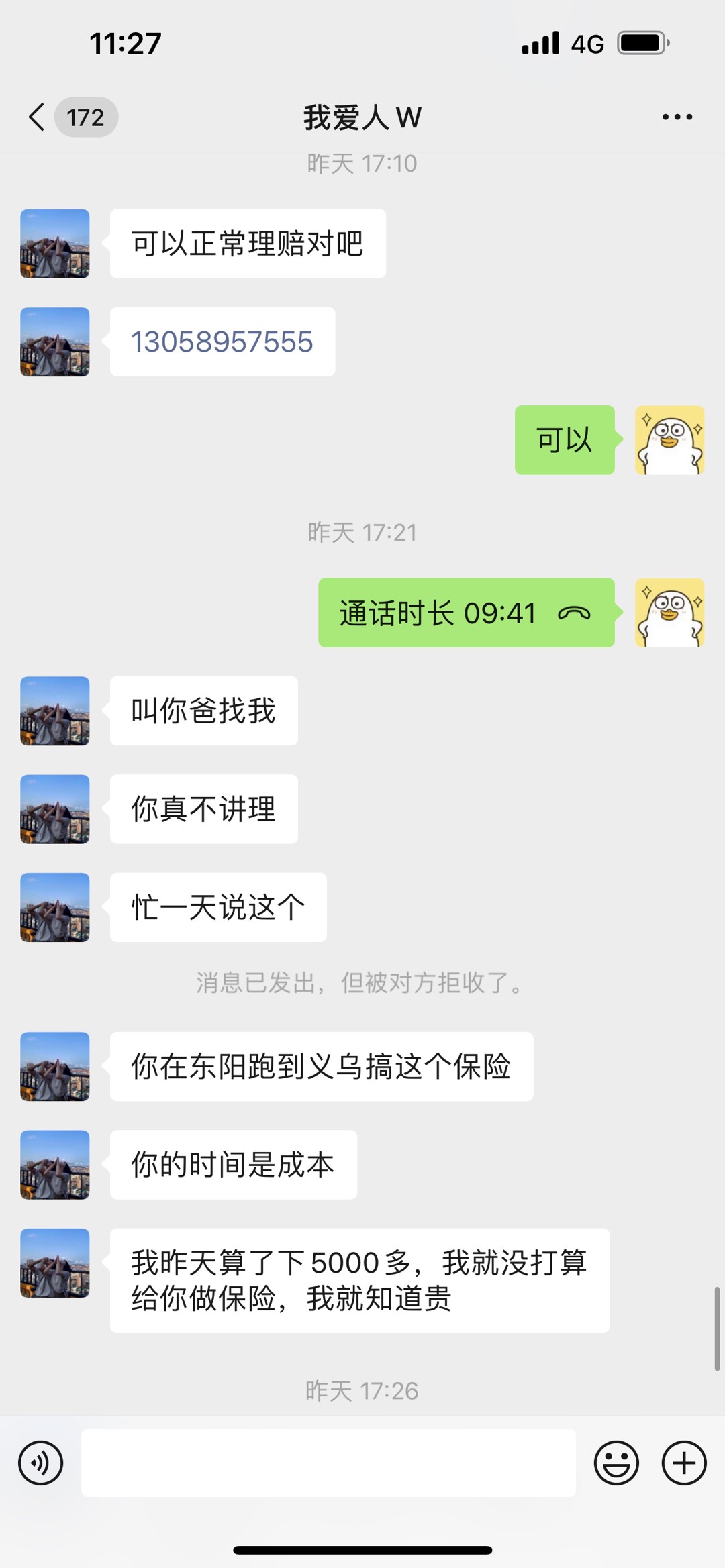Go back to the chat list

click(38, 117)
